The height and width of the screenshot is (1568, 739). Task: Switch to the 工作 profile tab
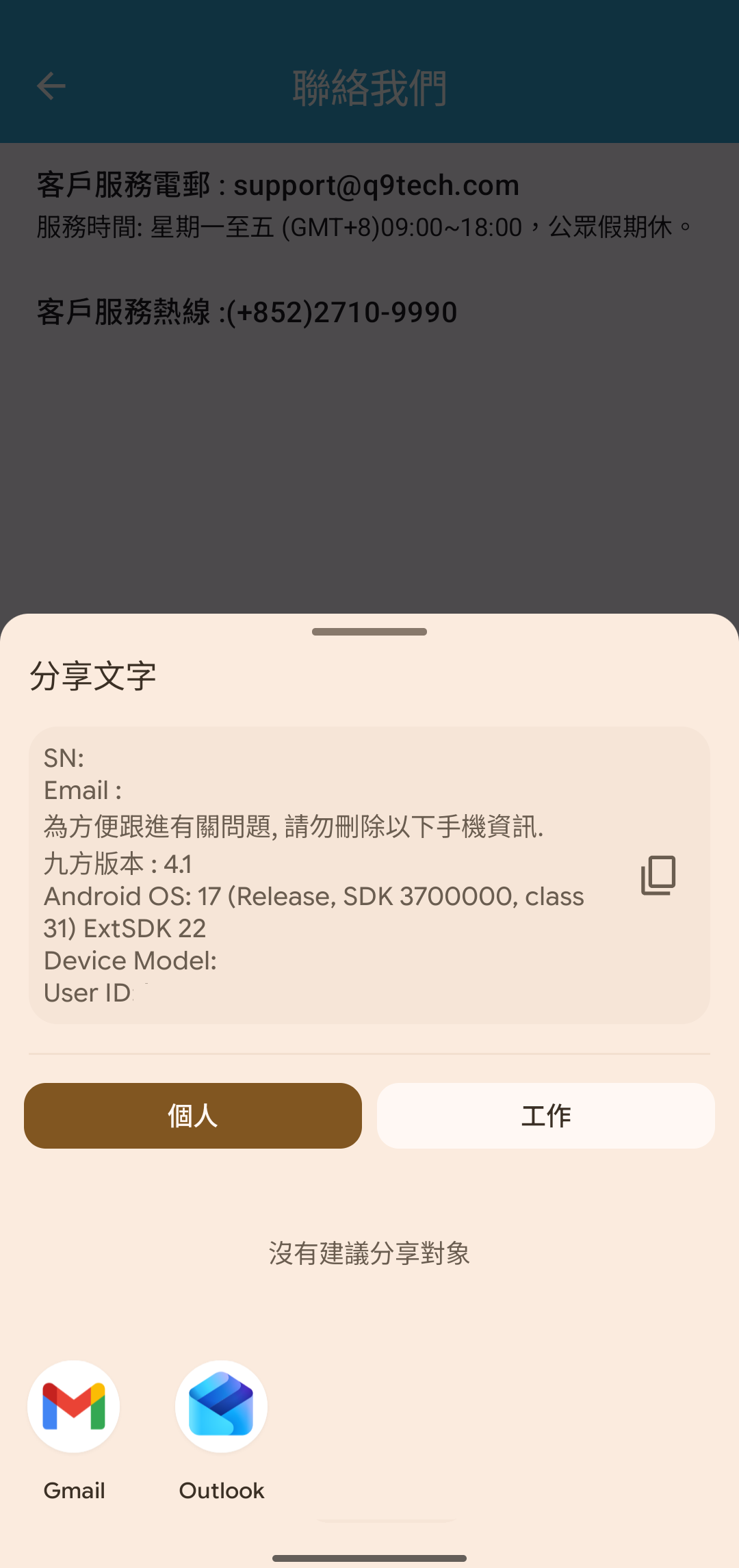(x=545, y=1116)
